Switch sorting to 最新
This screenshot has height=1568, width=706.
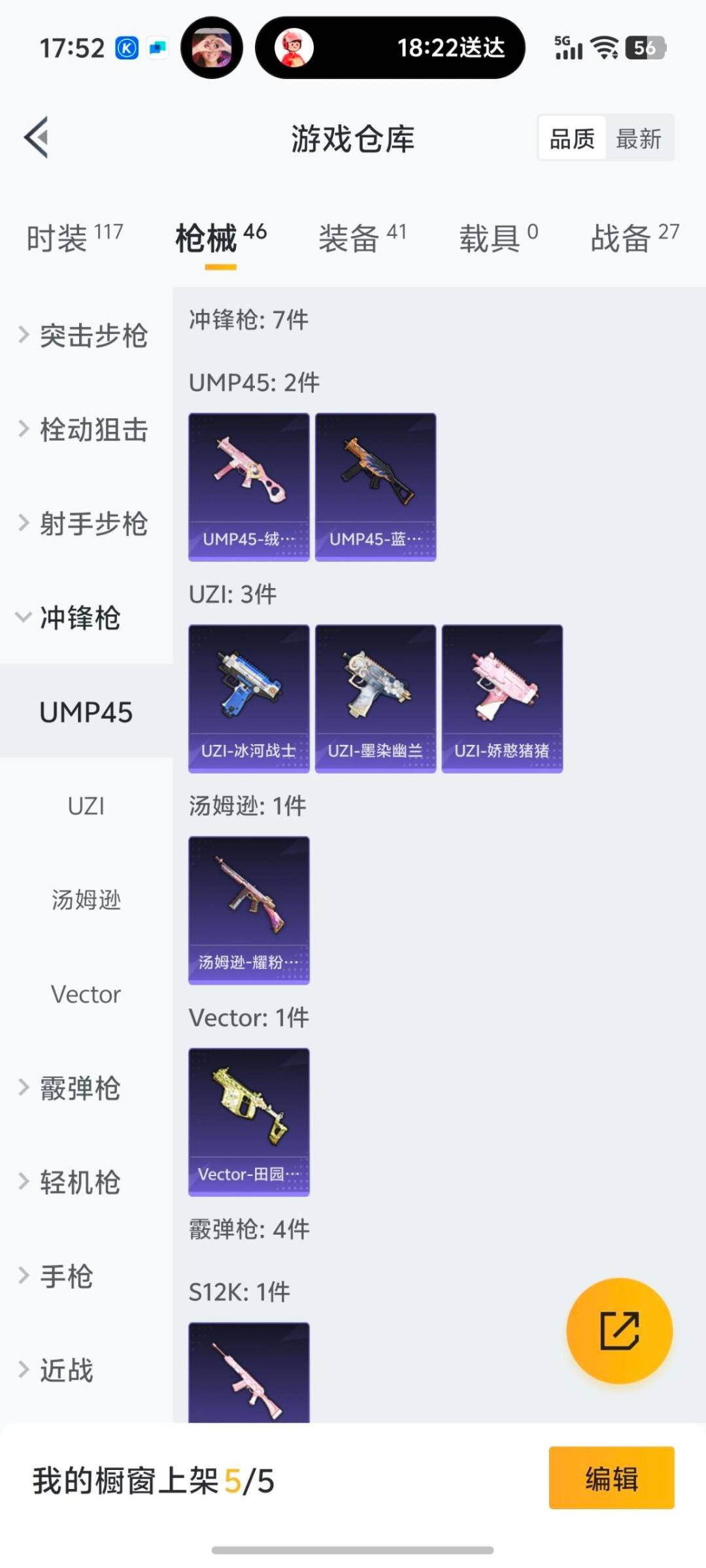click(639, 138)
